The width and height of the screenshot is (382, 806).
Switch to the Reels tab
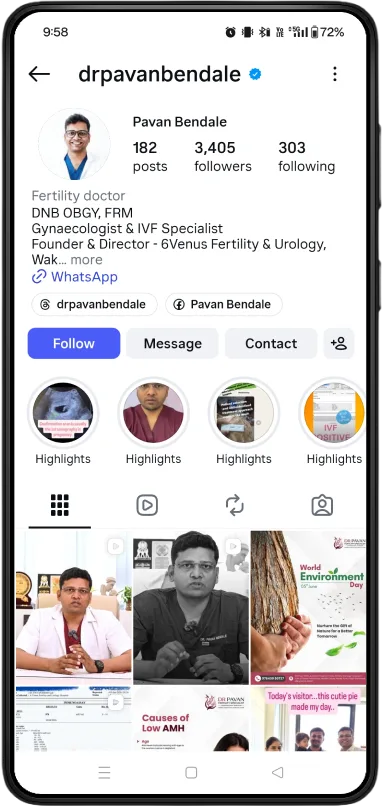click(147, 505)
